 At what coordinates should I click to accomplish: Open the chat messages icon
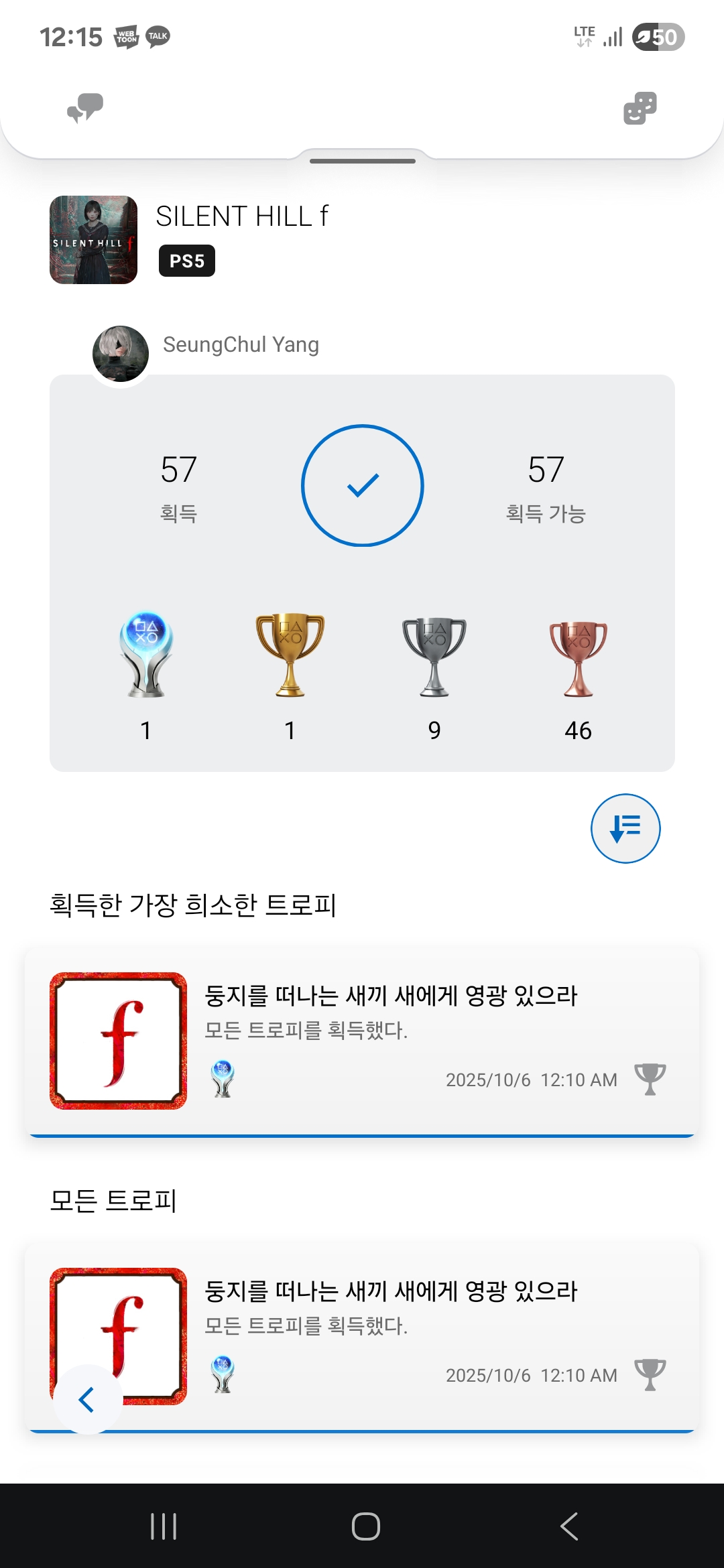coord(85,108)
